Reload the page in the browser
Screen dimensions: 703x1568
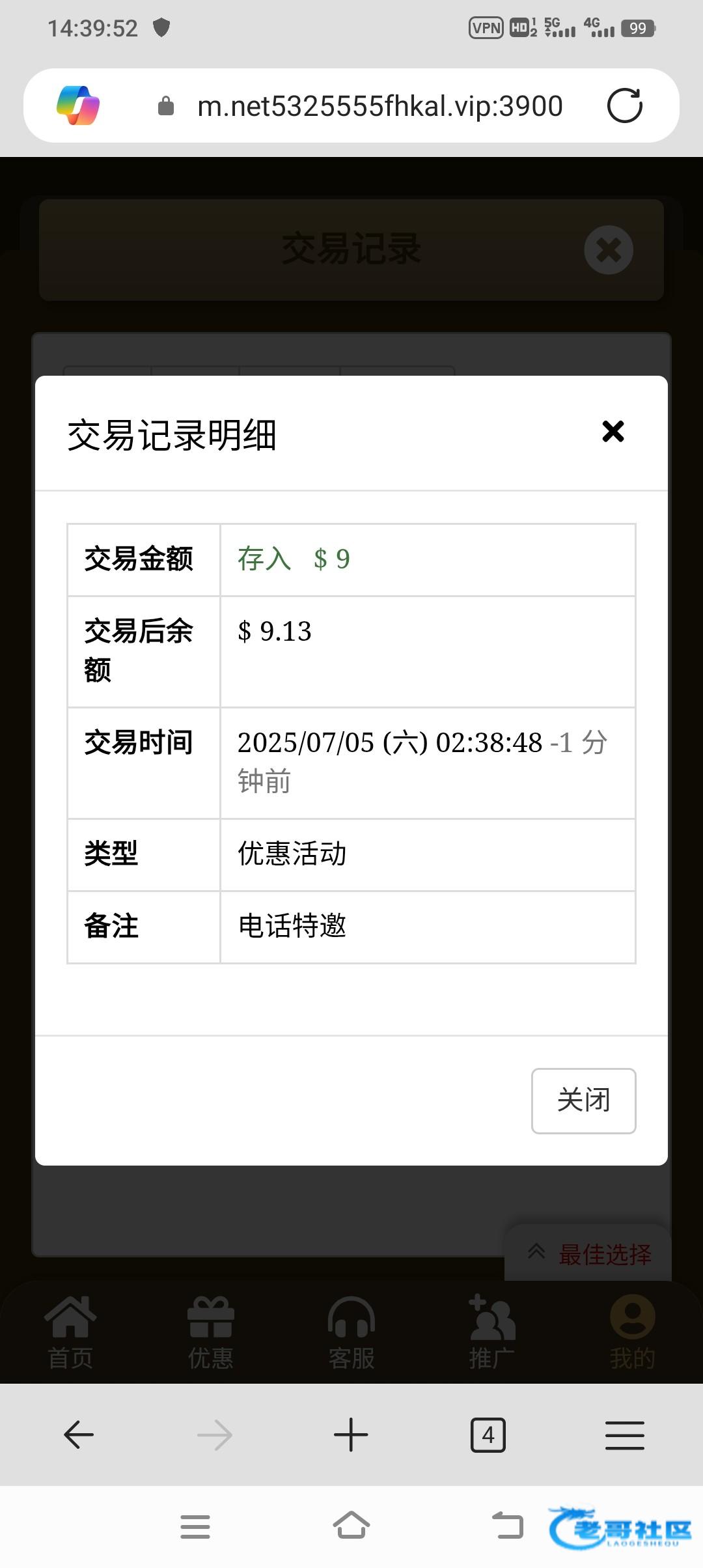pos(624,105)
